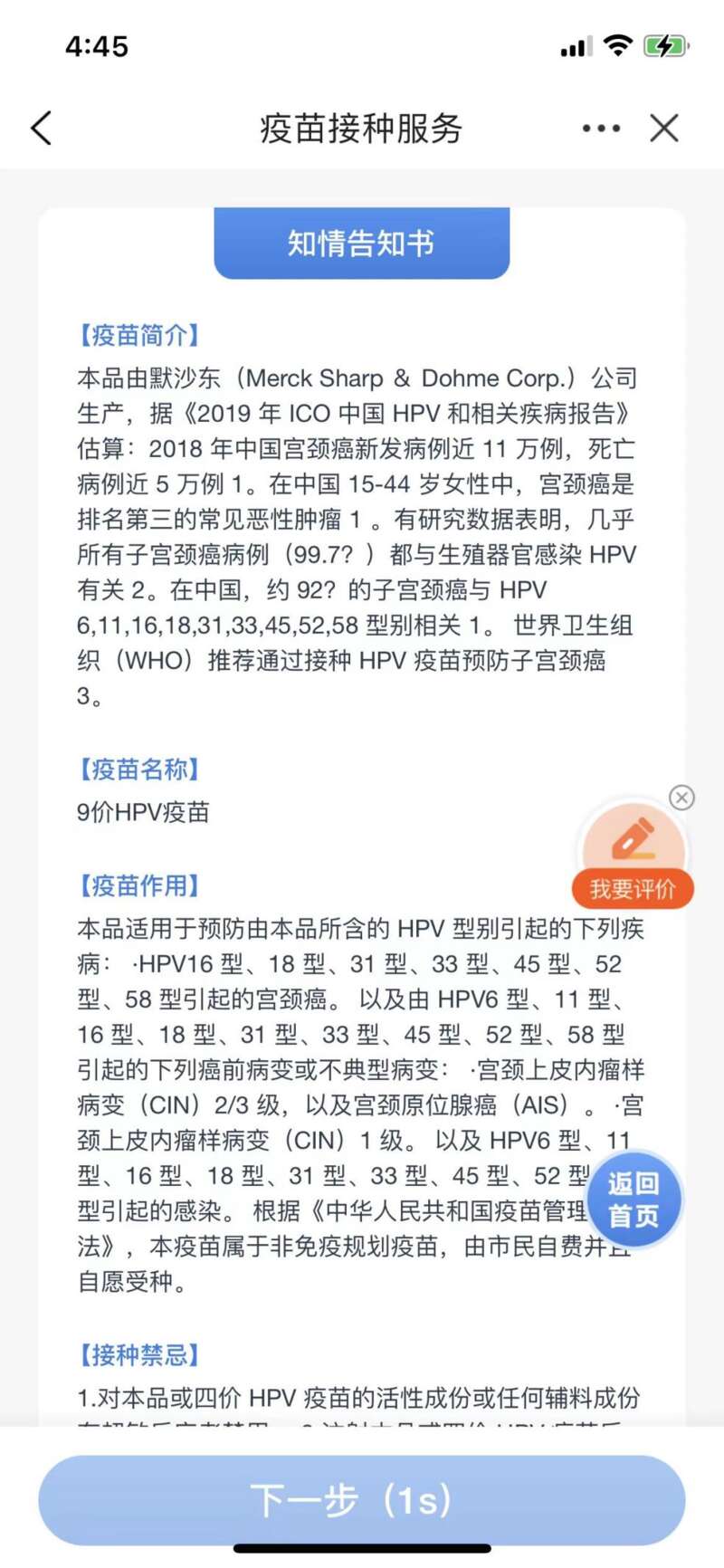Return to home via 返回首页
The height and width of the screenshot is (1568, 724).
pyautogui.click(x=633, y=1200)
